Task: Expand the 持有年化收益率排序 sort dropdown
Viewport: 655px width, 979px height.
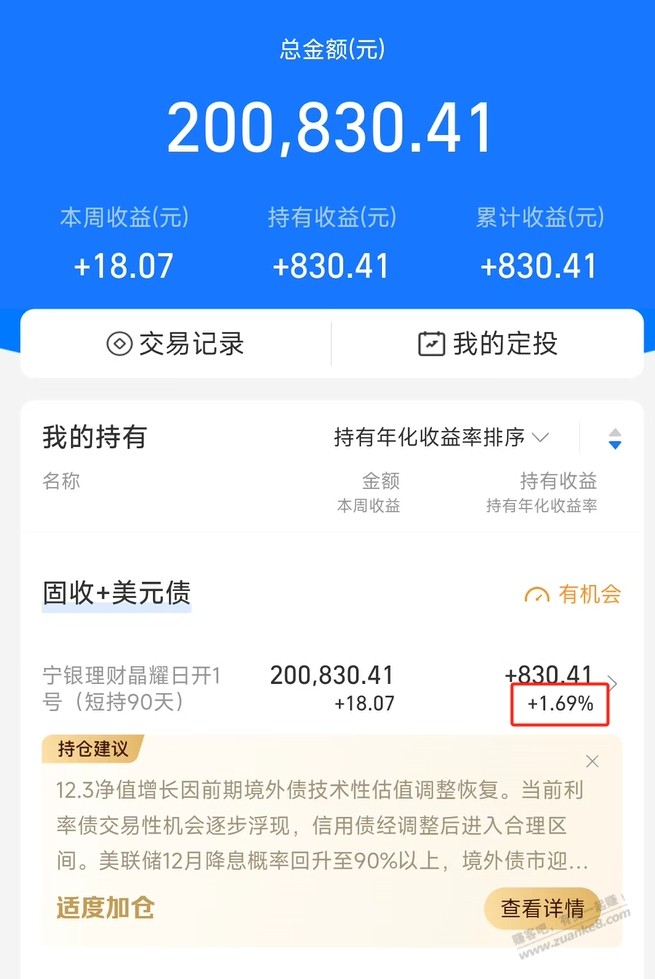Action: [441, 437]
